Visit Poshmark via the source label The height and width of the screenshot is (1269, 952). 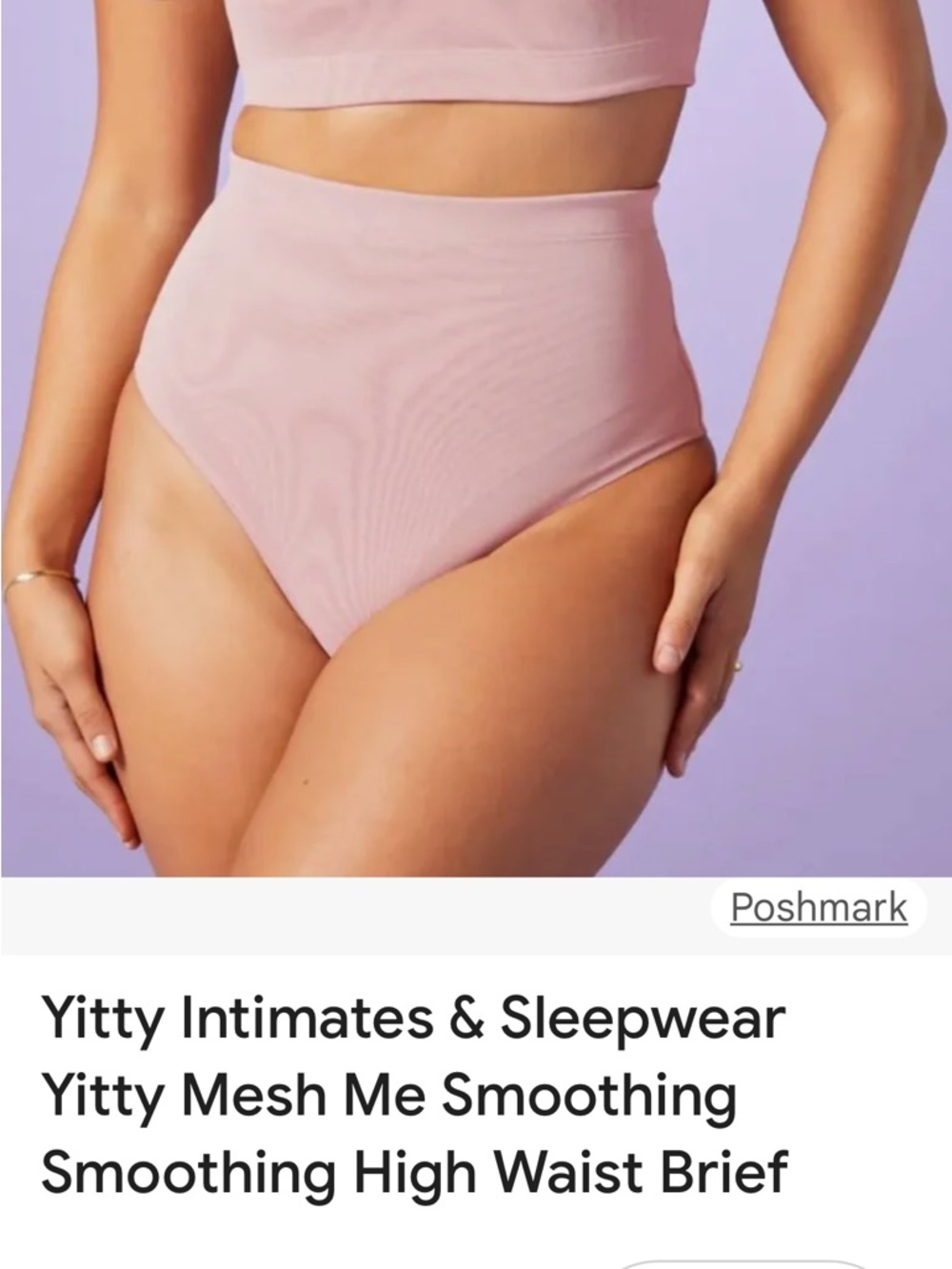tap(815, 909)
